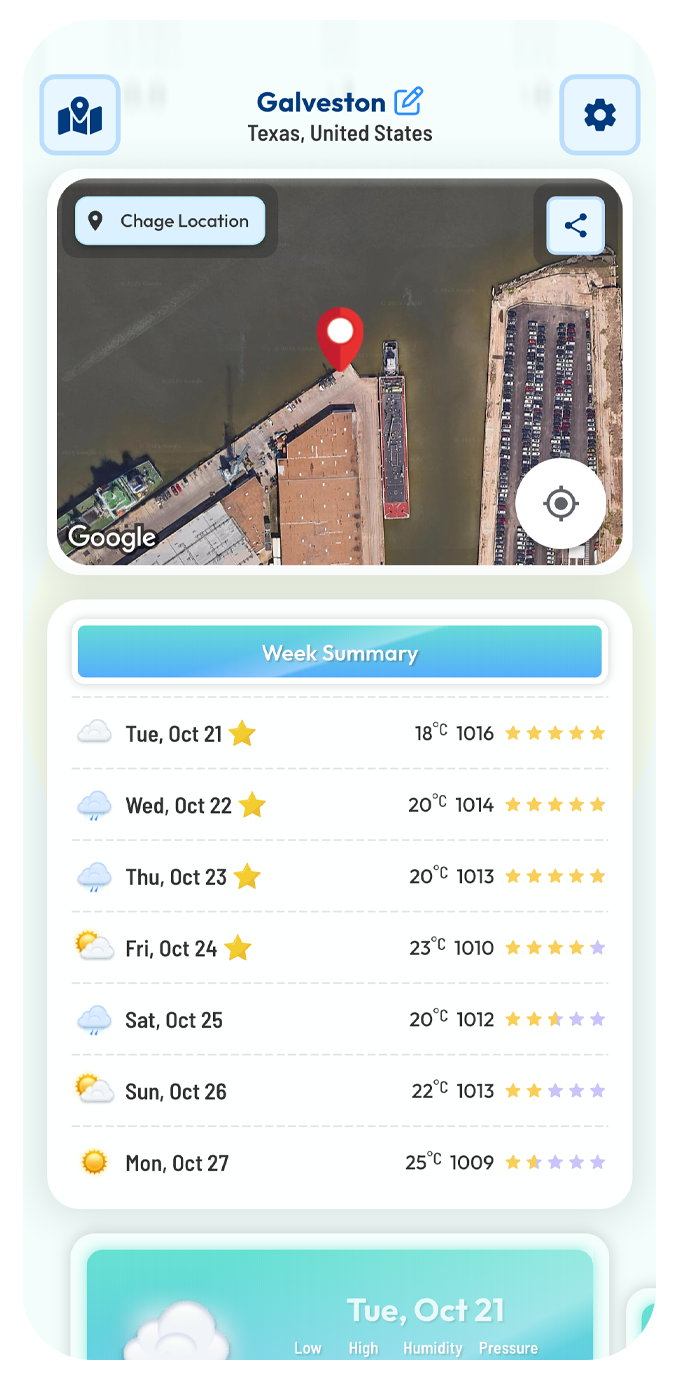Screen dimensions: 679x1380
Task: Select Sat, Oct 25 forecast
Action: coord(339,1020)
